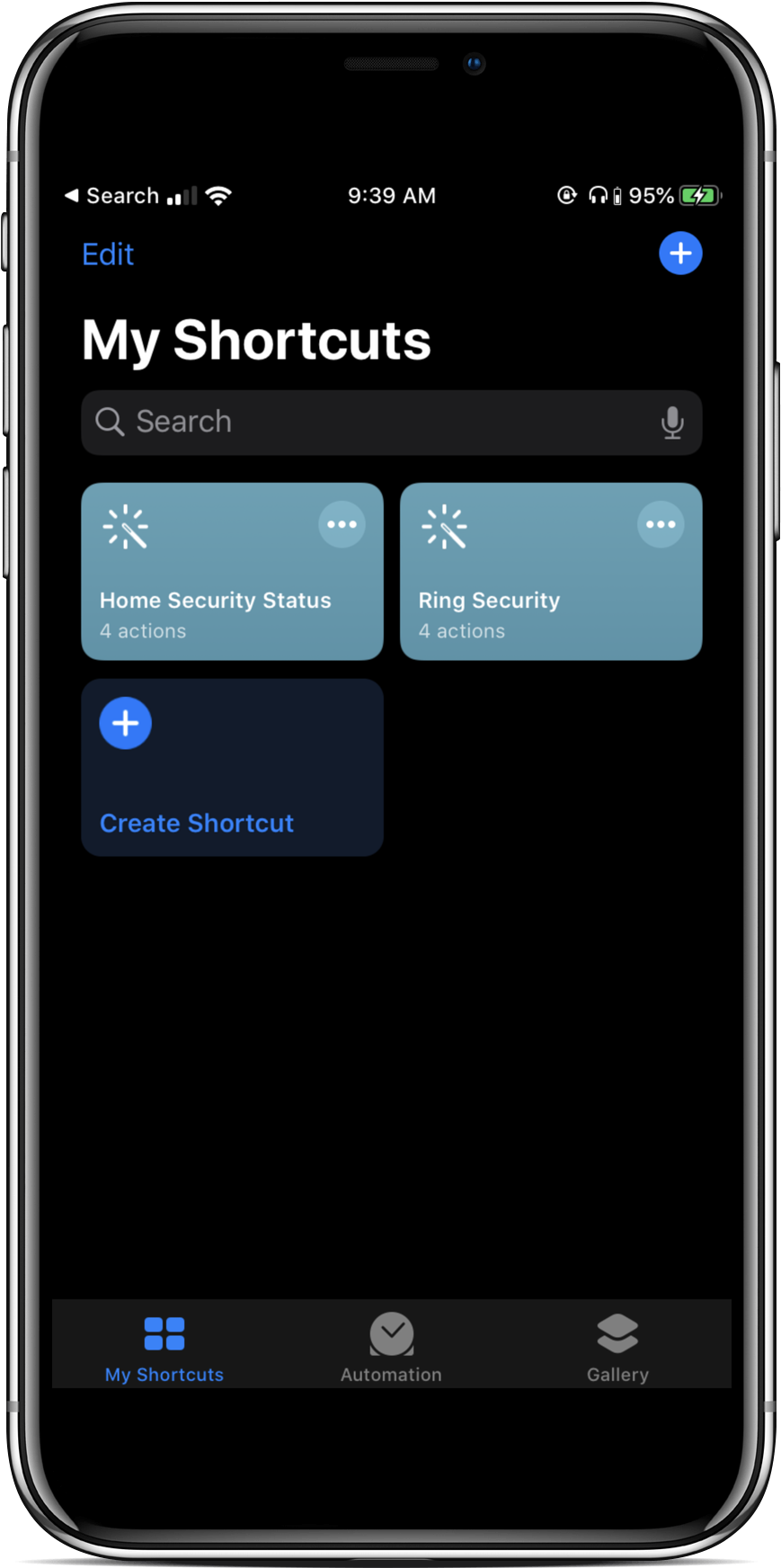Select the My Shortcuts tab

(x=164, y=1346)
